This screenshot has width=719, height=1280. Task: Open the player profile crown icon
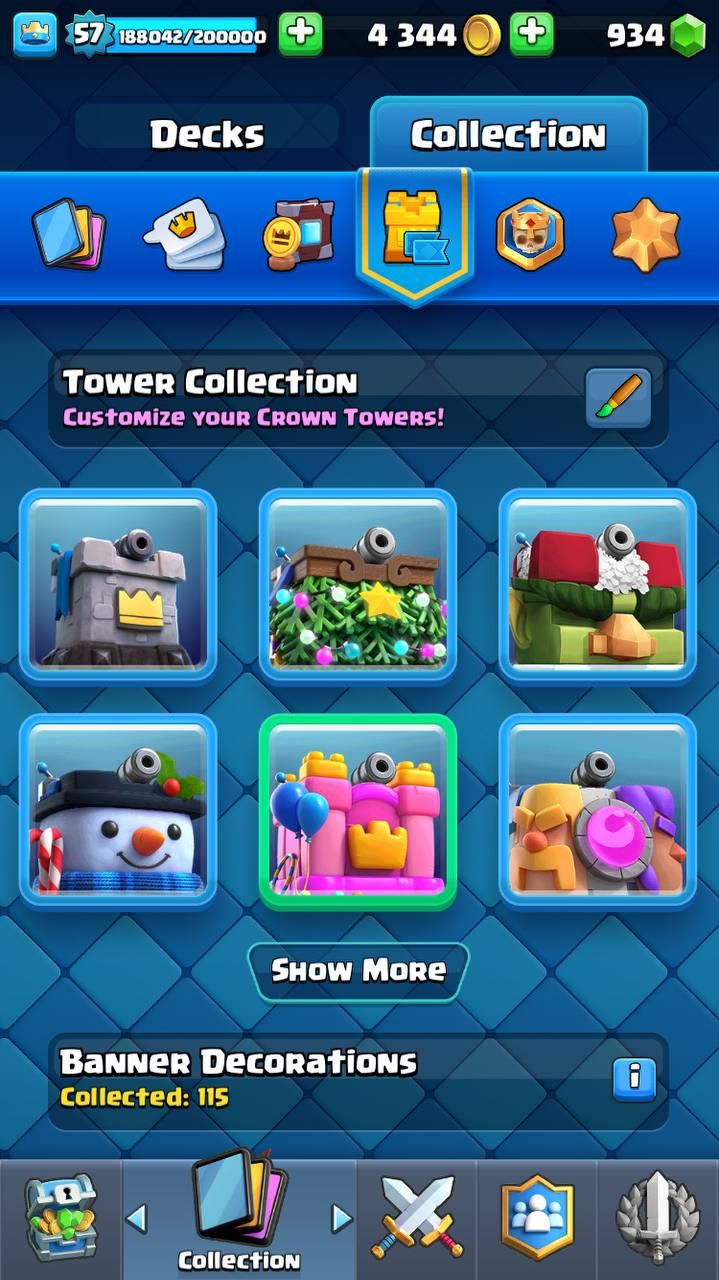(x=34, y=35)
